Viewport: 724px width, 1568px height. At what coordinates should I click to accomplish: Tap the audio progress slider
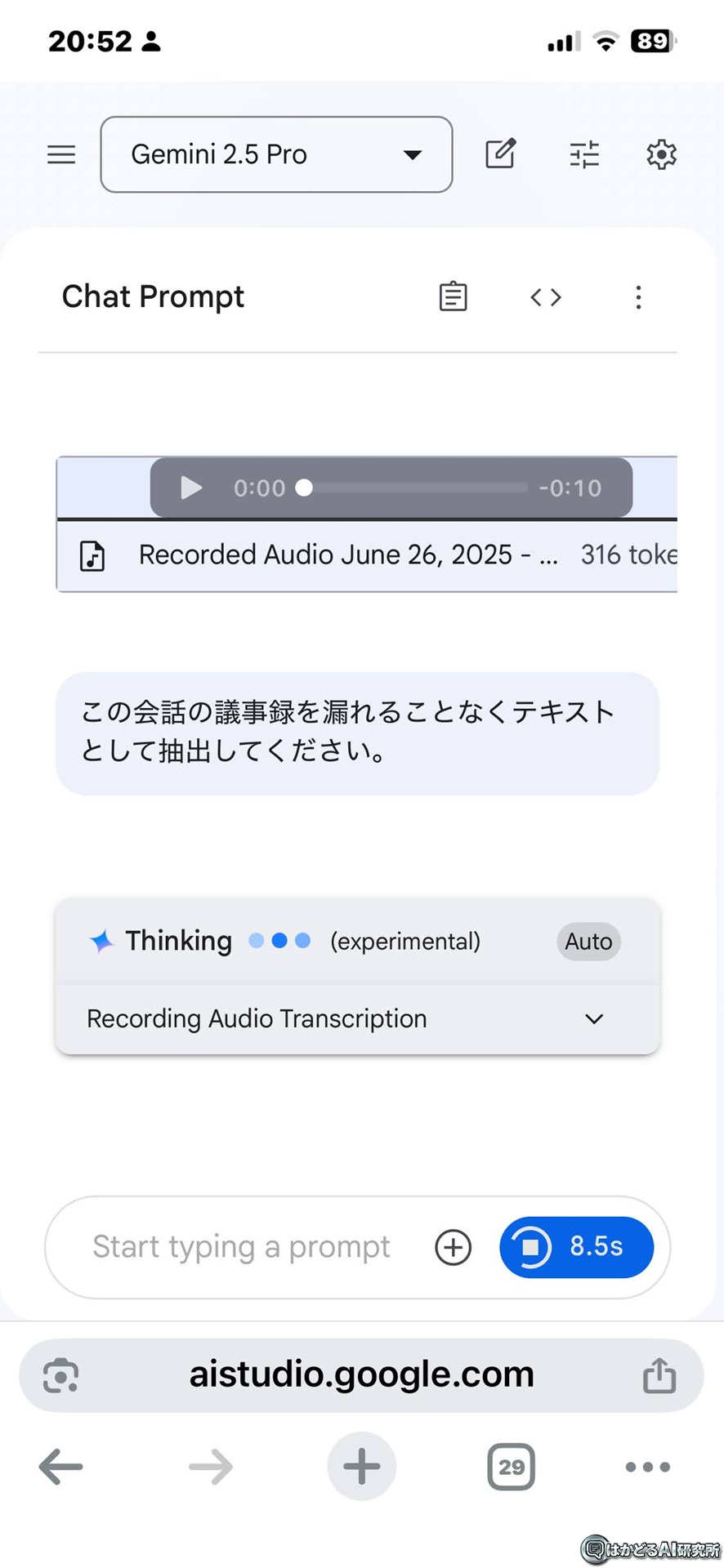414,488
